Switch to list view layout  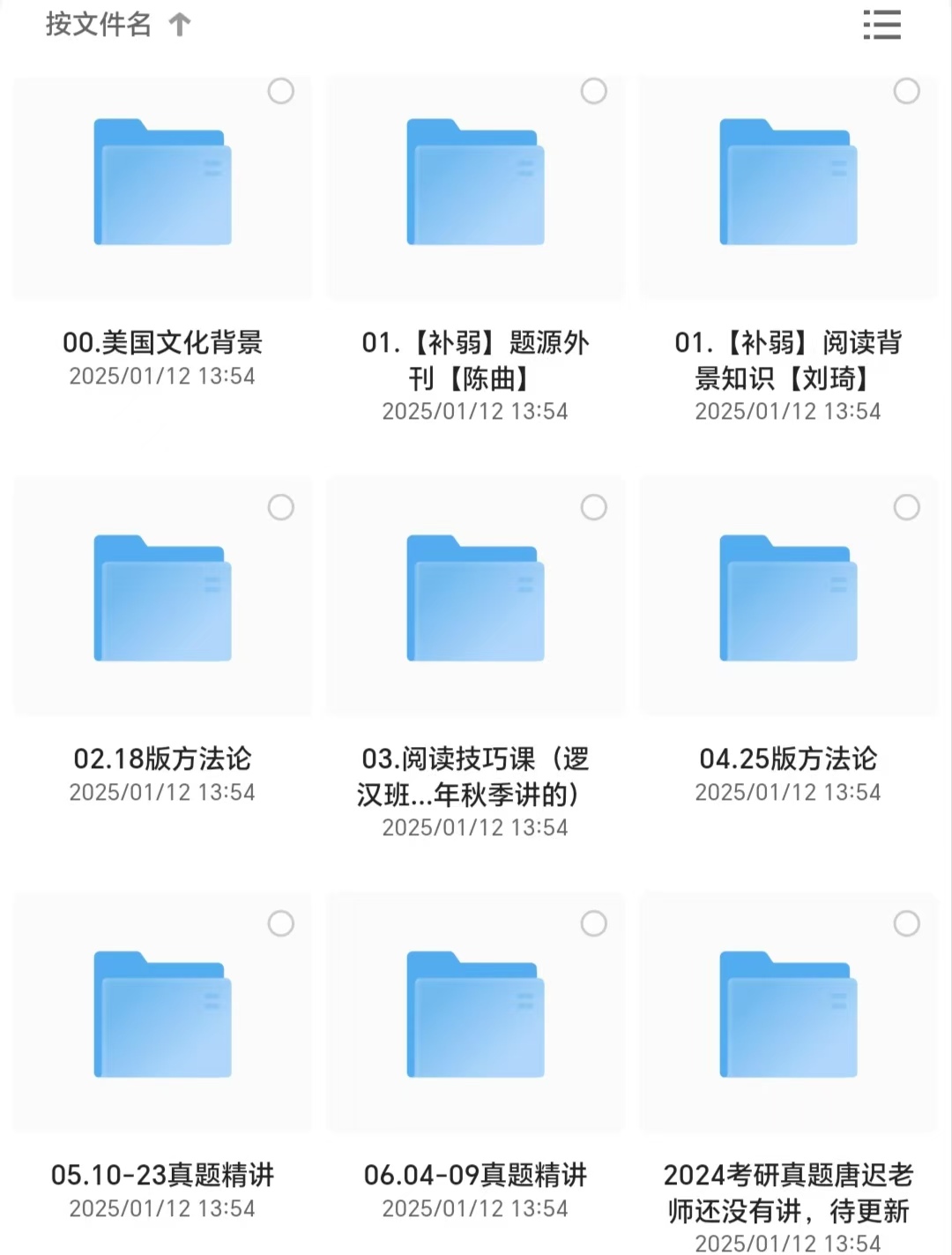click(x=881, y=25)
